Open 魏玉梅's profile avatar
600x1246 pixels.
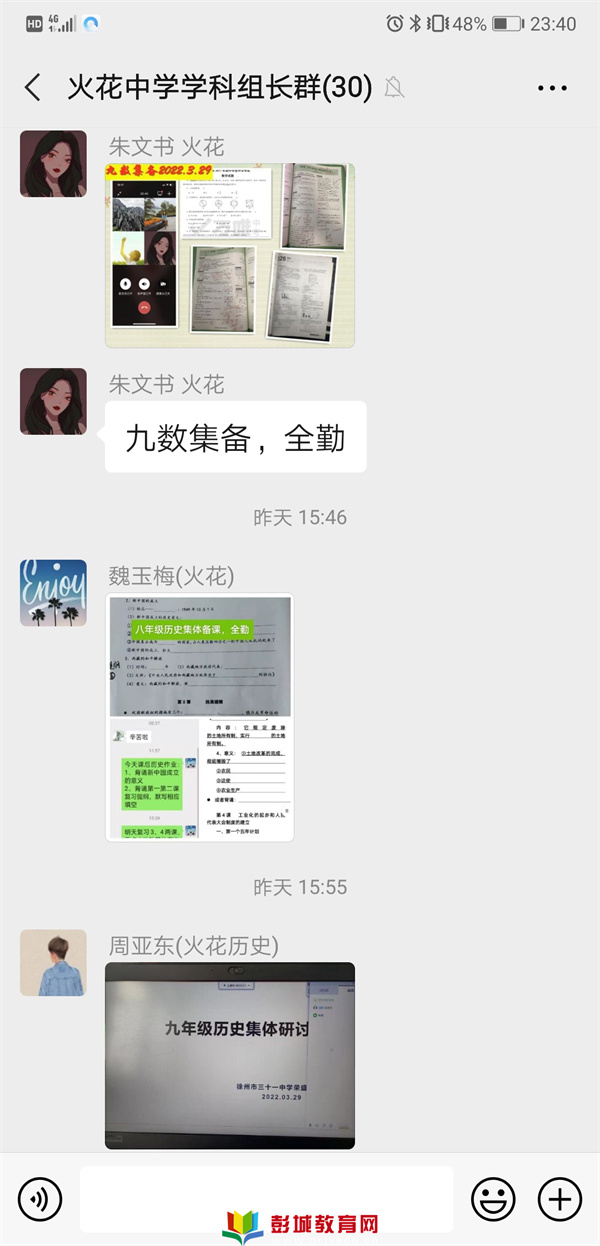(53, 592)
